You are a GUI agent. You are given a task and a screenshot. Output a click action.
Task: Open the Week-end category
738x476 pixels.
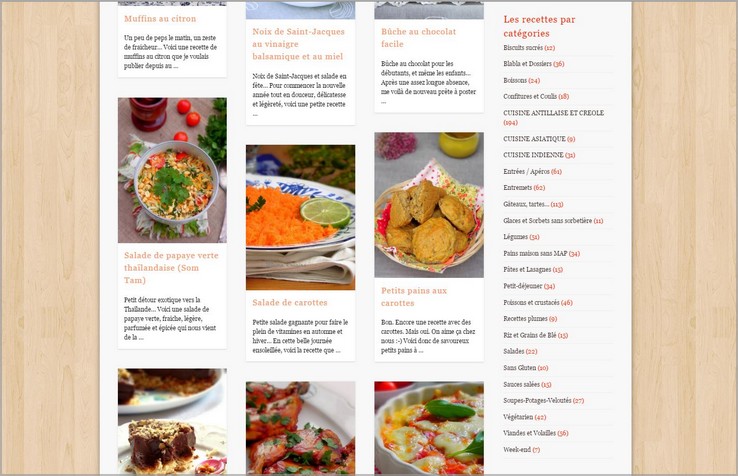click(516, 450)
